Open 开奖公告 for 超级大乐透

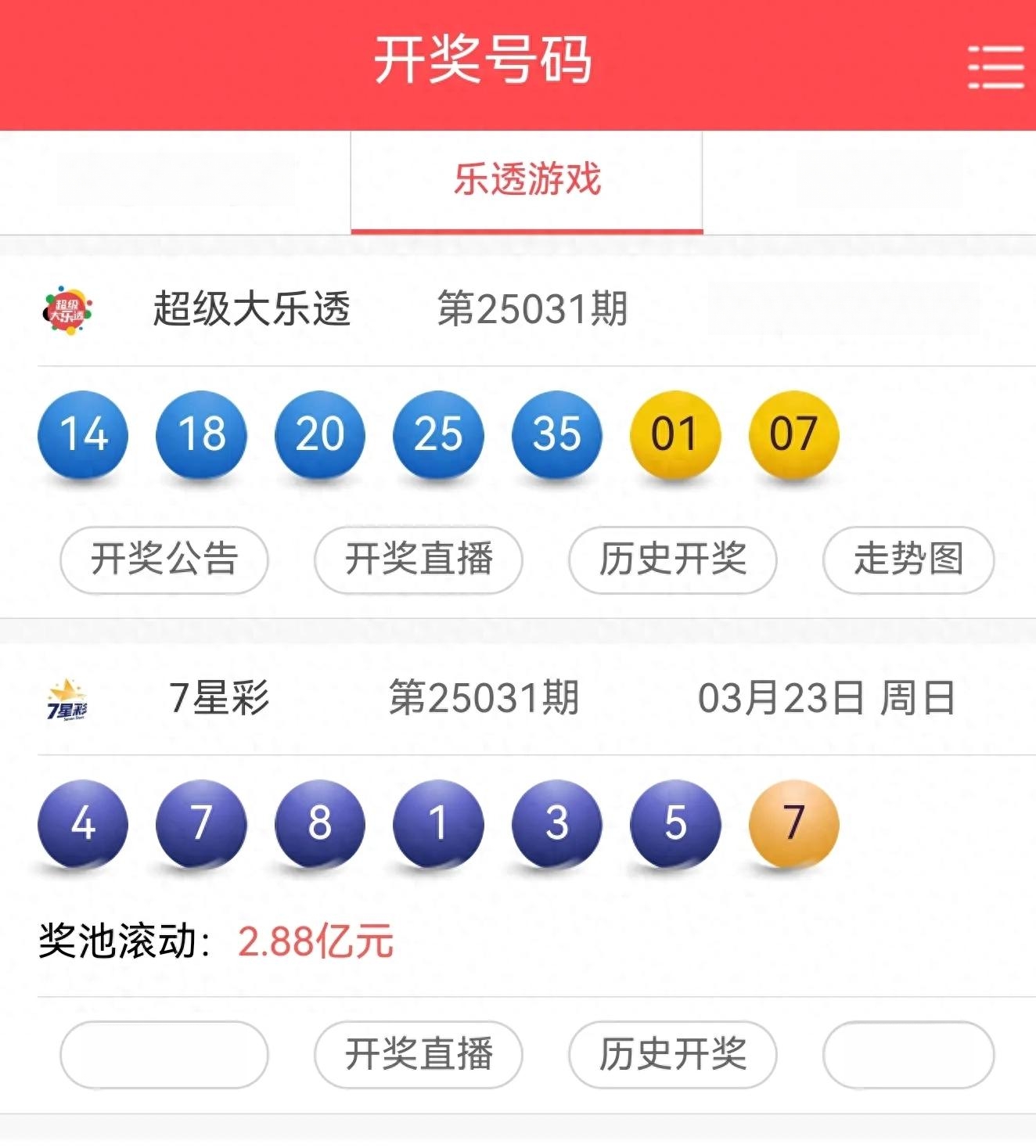tap(164, 560)
